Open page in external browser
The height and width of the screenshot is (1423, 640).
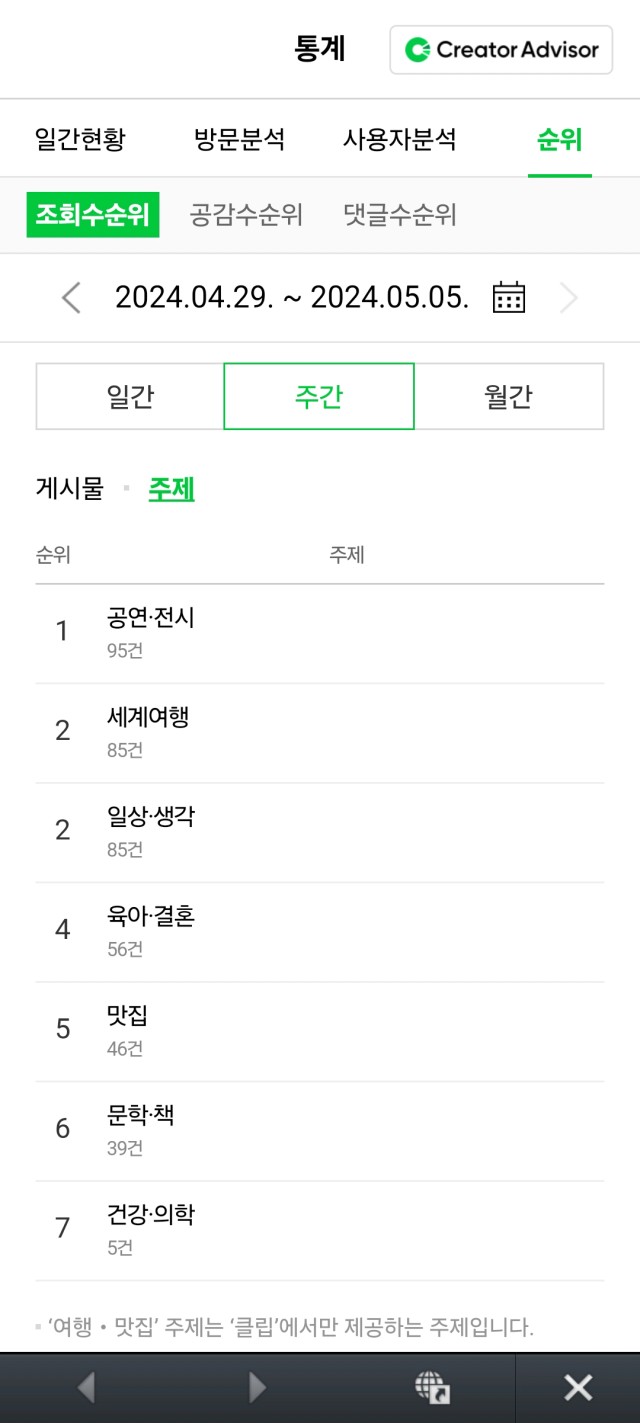click(432, 1387)
